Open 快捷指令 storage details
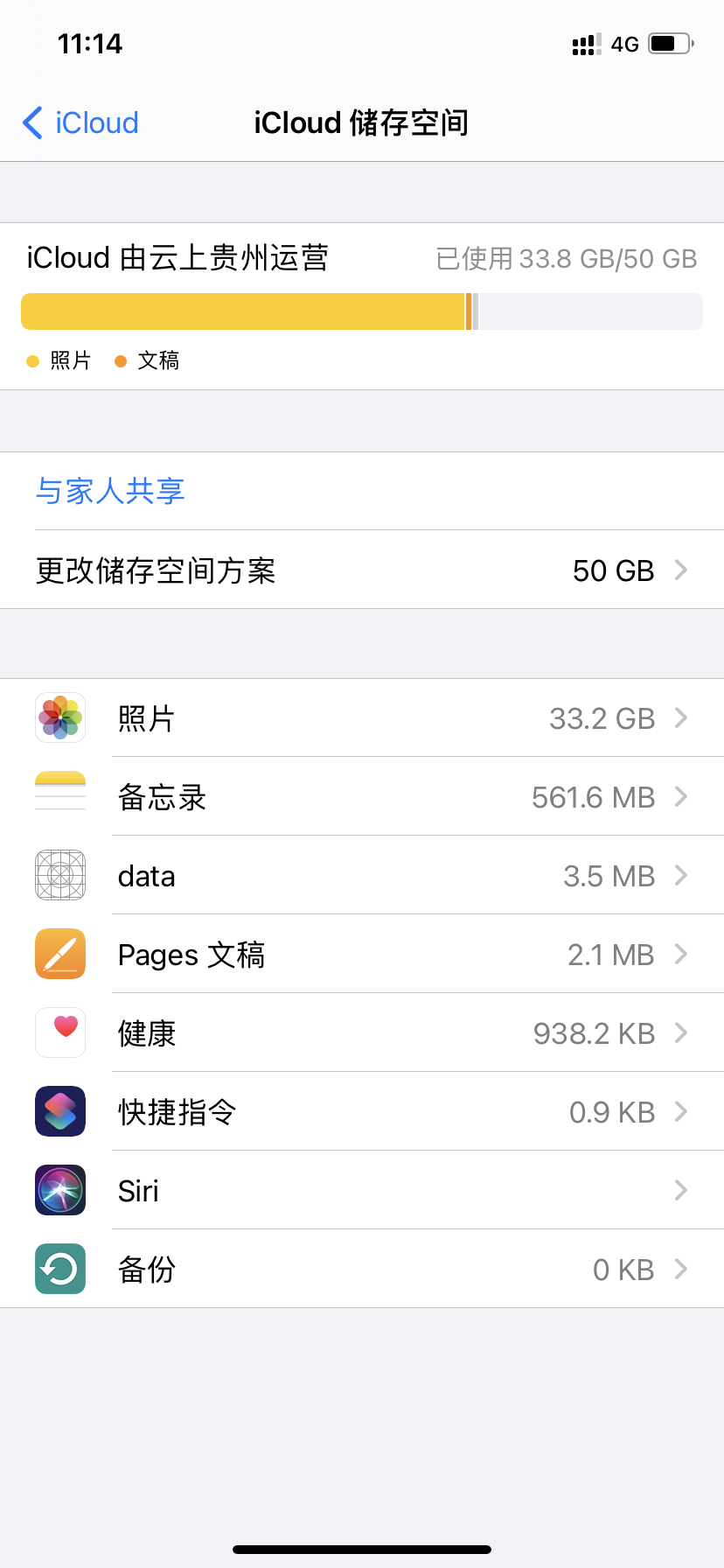Image resolution: width=724 pixels, height=1568 pixels. click(x=362, y=1112)
